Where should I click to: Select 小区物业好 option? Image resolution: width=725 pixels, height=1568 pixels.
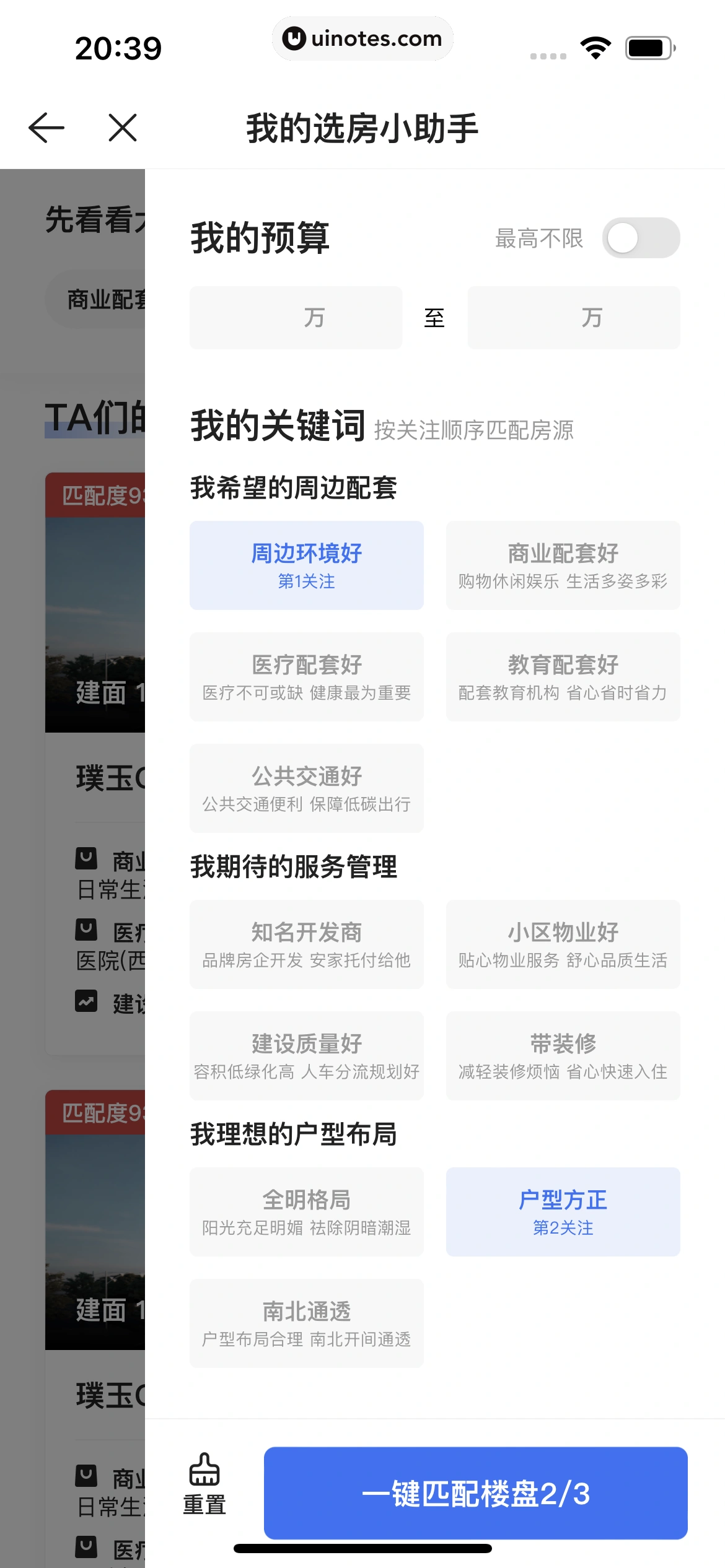pyautogui.click(x=563, y=944)
